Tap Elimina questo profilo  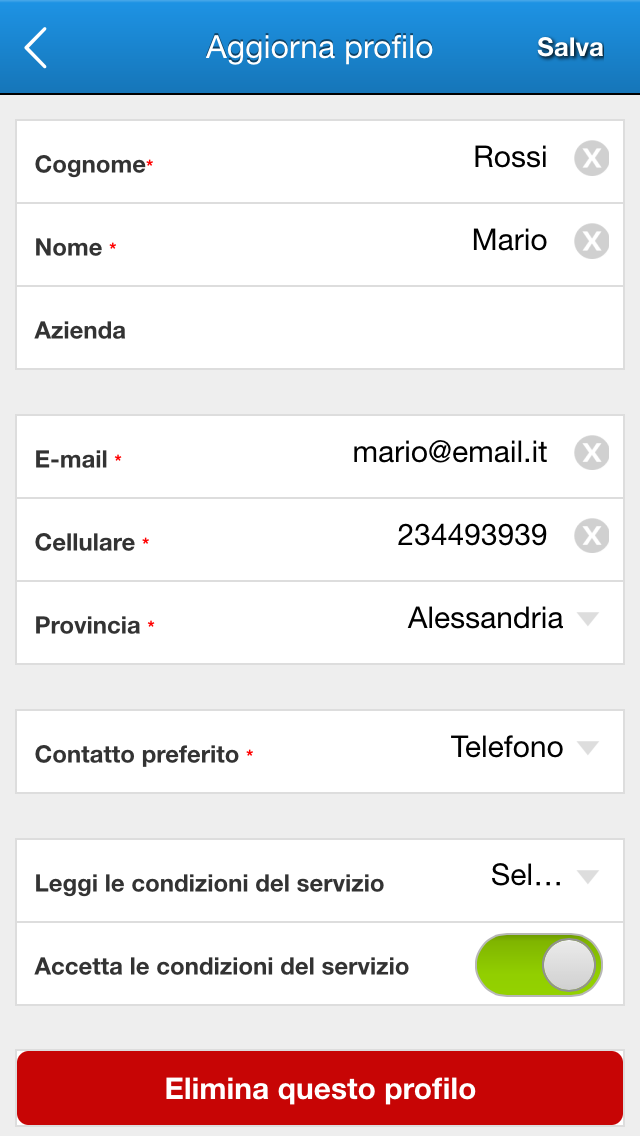[x=320, y=1088]
